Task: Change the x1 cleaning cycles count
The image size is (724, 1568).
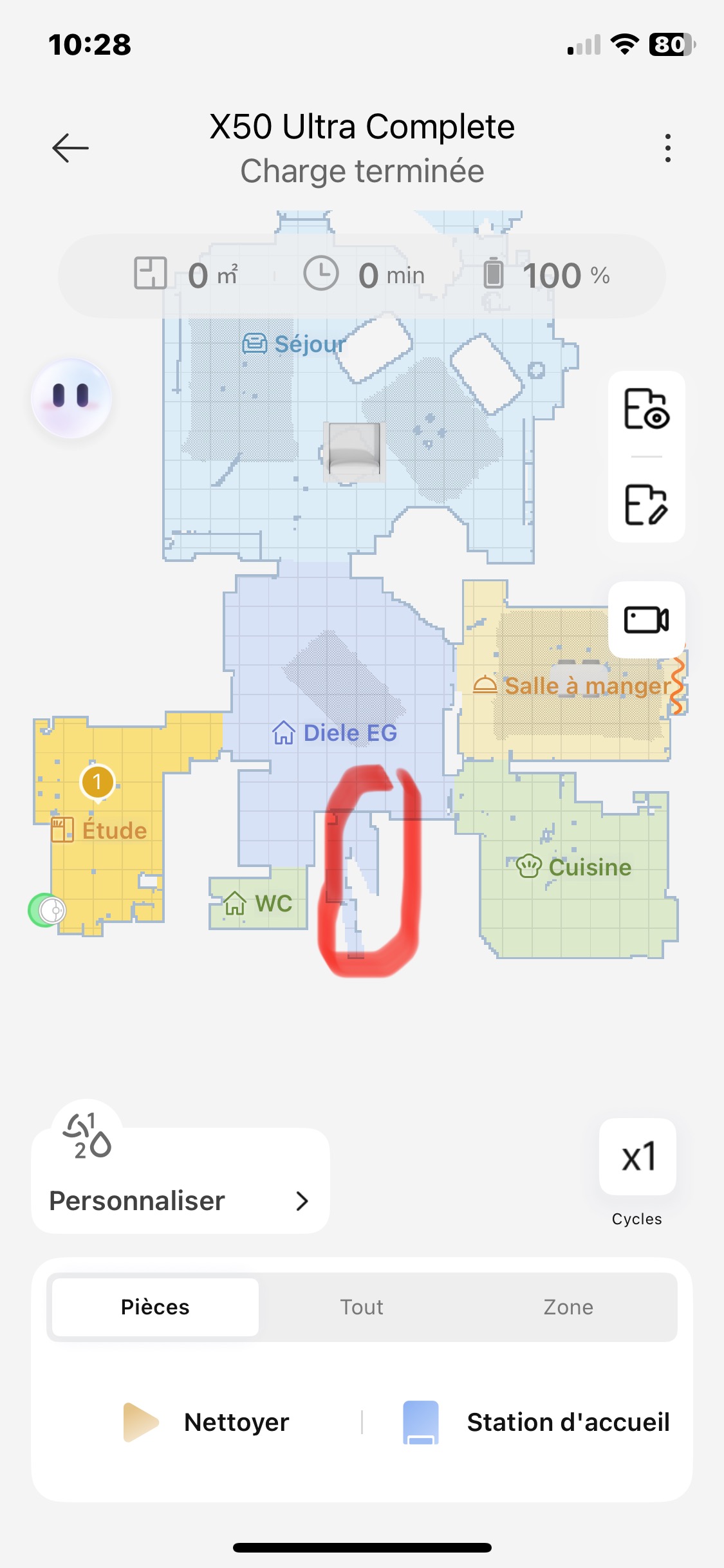Action: 637,1157
